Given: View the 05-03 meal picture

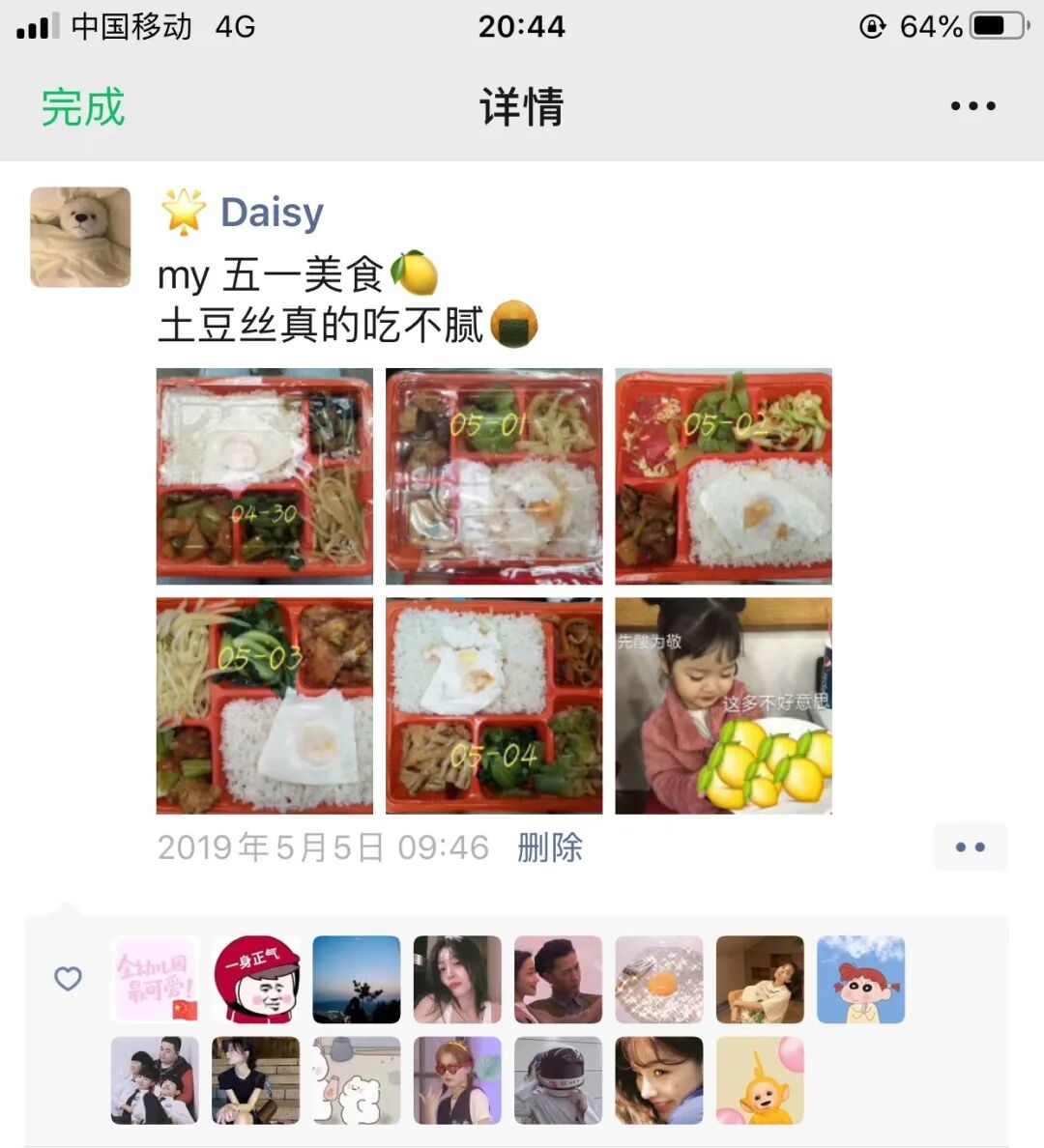Looking at the screenshot, I should tap(265, 705).
